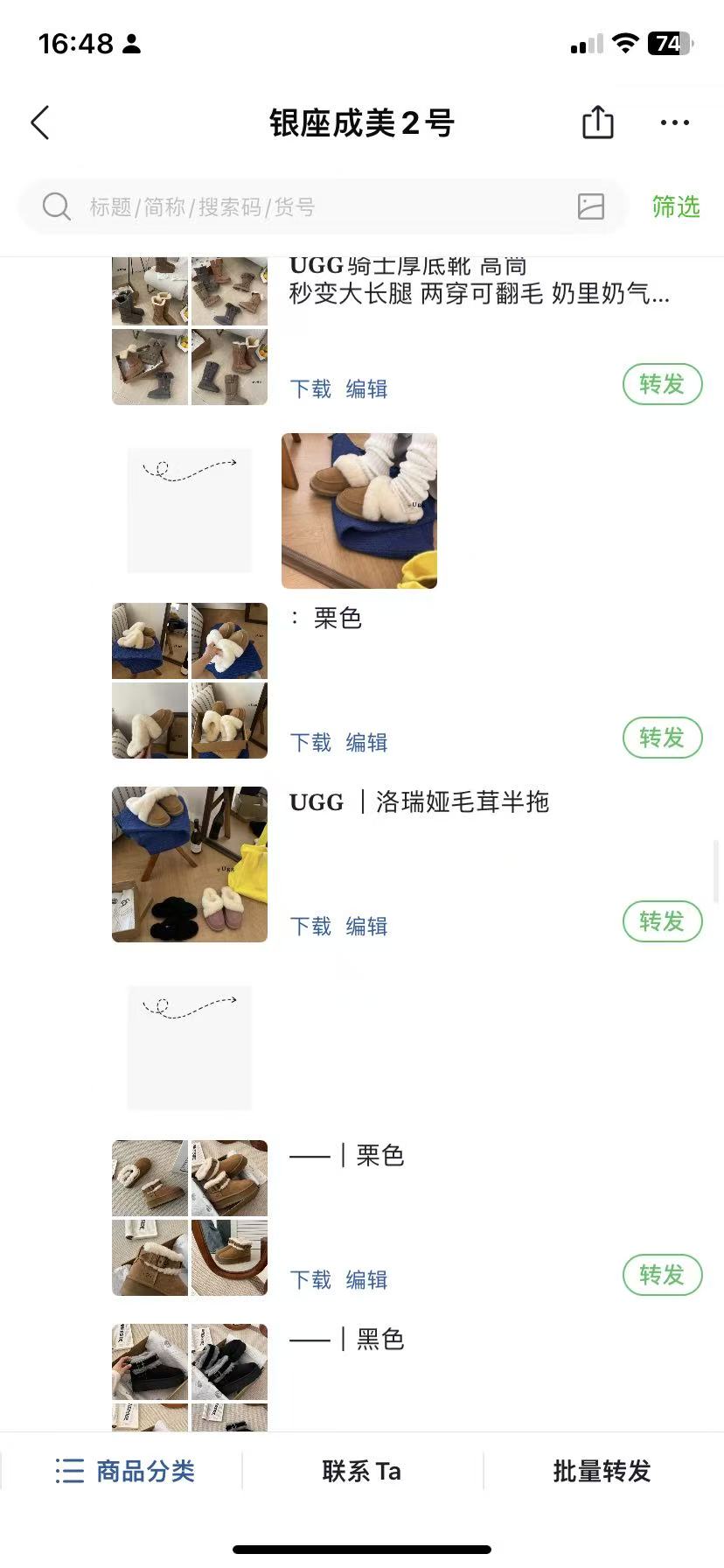The width and height of the screenshot is (724, 1568).
Task: Tap the search field for 标题/简称/搜索码/货号
Action: point(306,207)
